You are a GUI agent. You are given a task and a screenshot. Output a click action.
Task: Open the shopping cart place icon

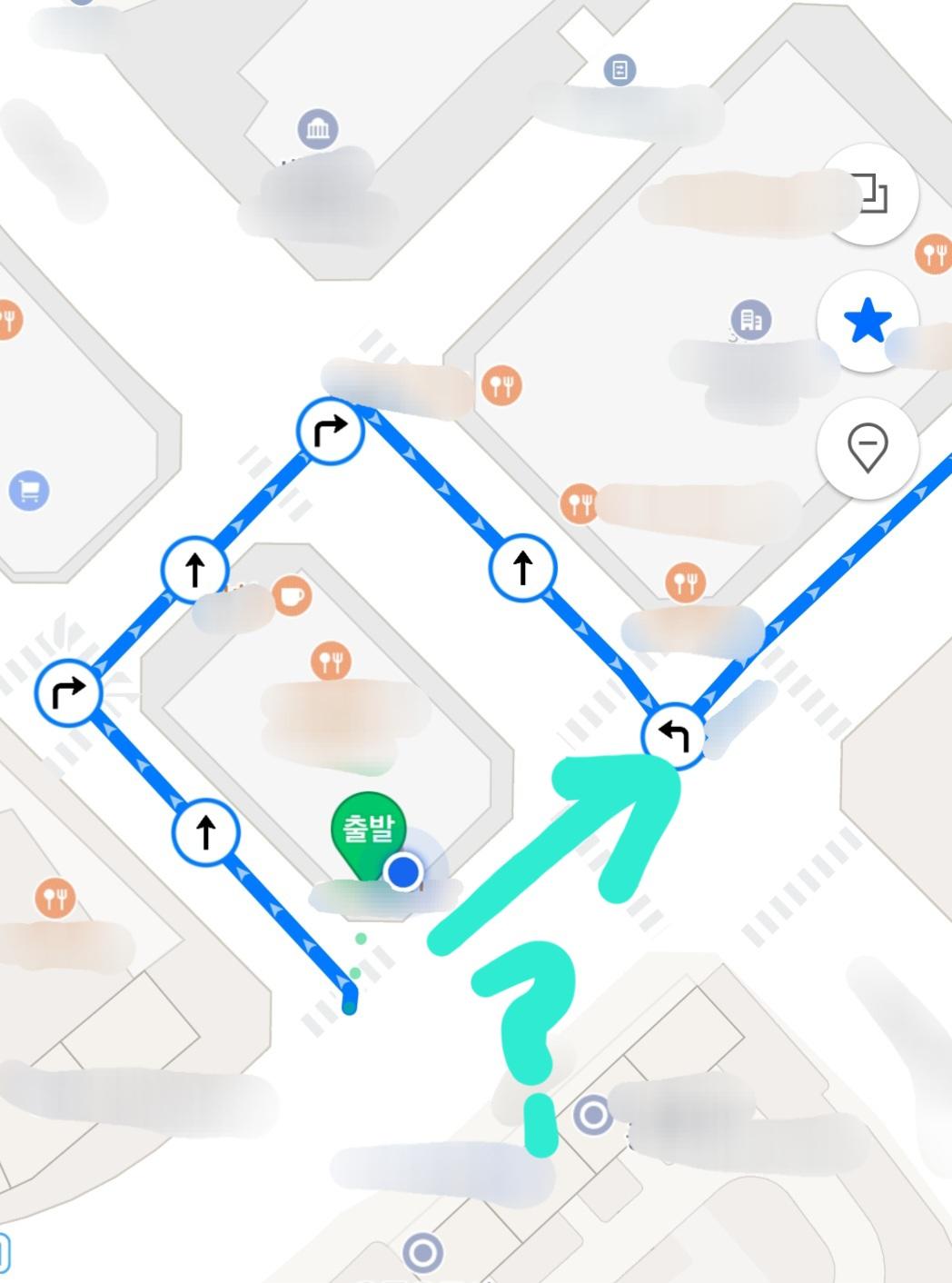(29, 491)
